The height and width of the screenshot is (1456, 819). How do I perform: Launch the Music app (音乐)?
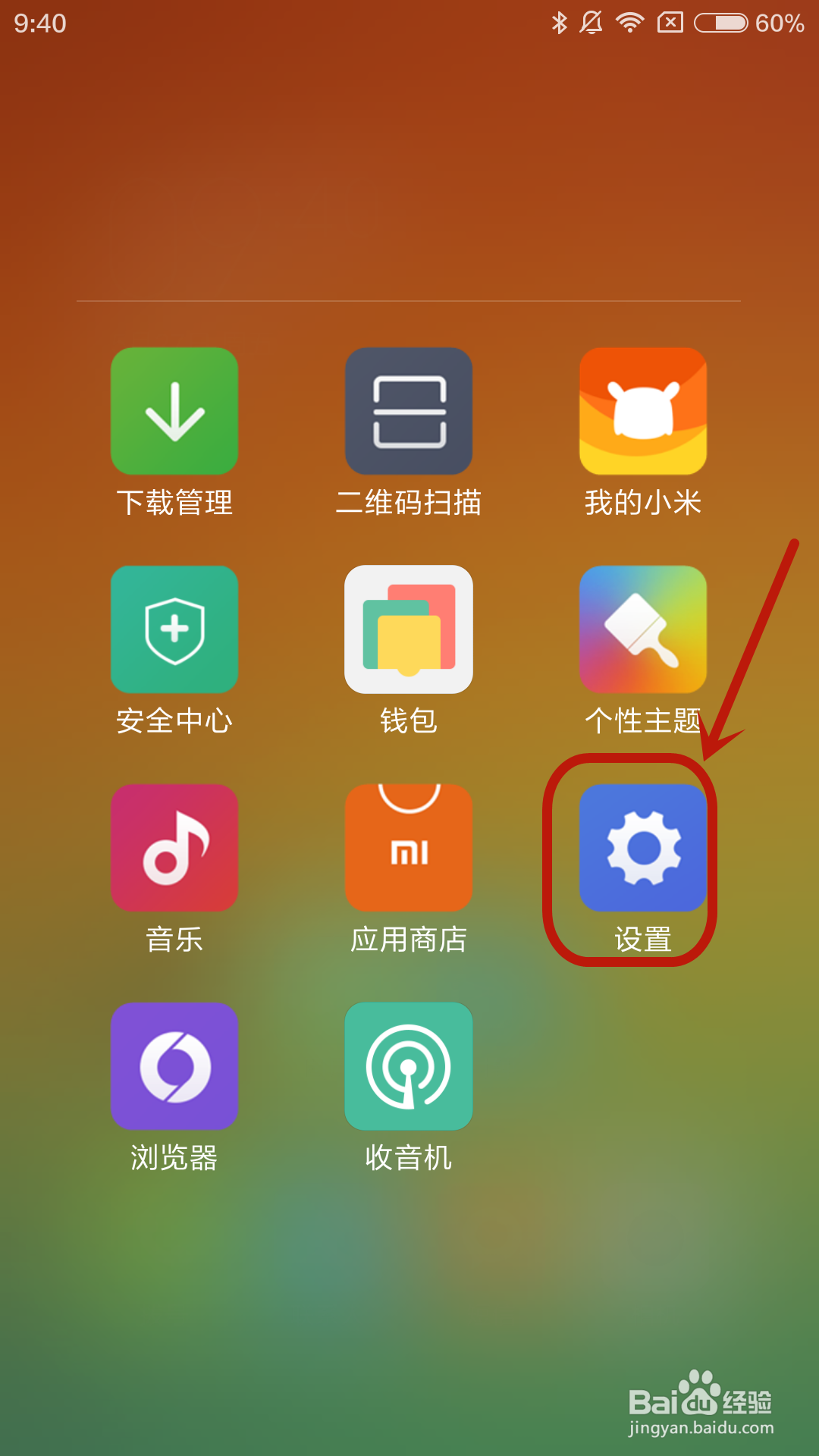(174, 847)
